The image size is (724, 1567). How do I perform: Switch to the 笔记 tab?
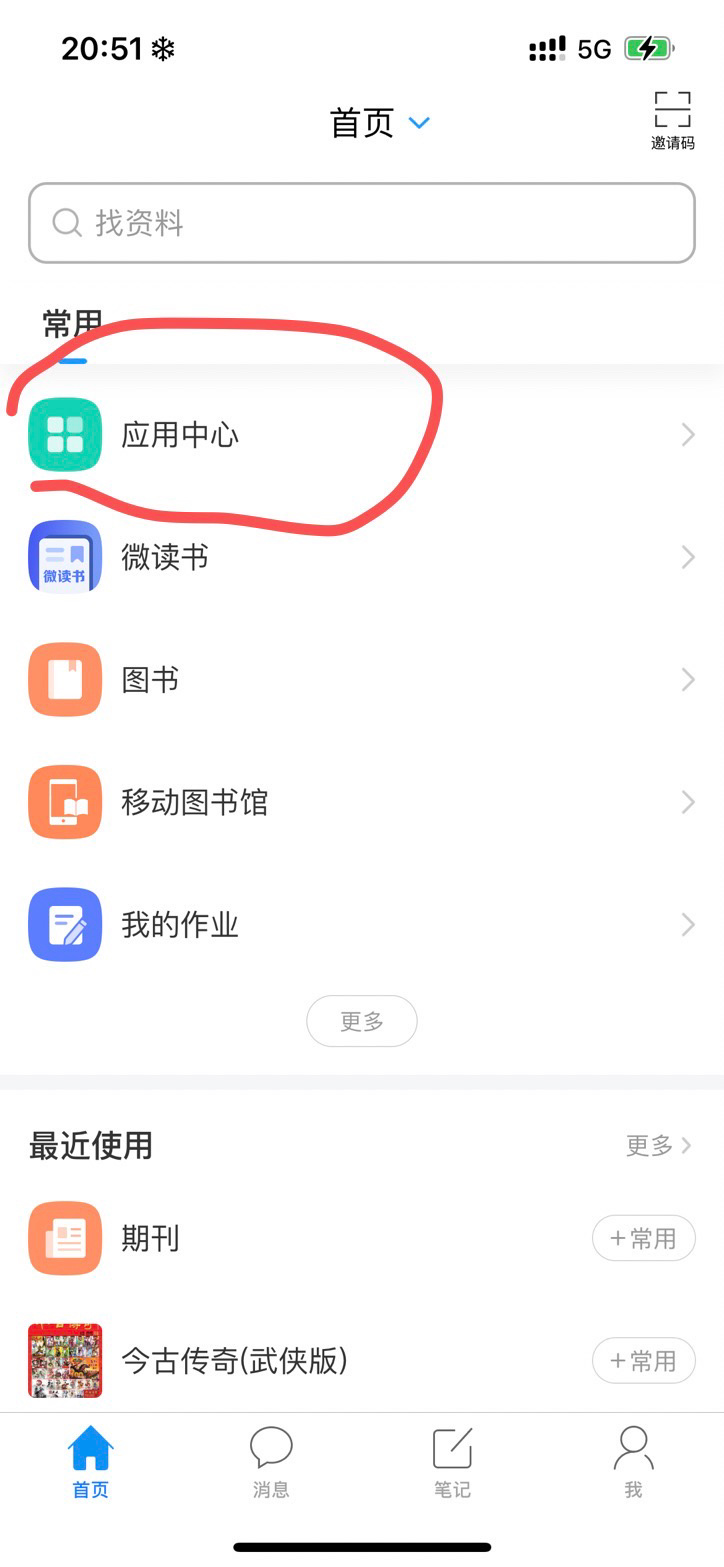pyautogui.click(x=452, y=1462)
